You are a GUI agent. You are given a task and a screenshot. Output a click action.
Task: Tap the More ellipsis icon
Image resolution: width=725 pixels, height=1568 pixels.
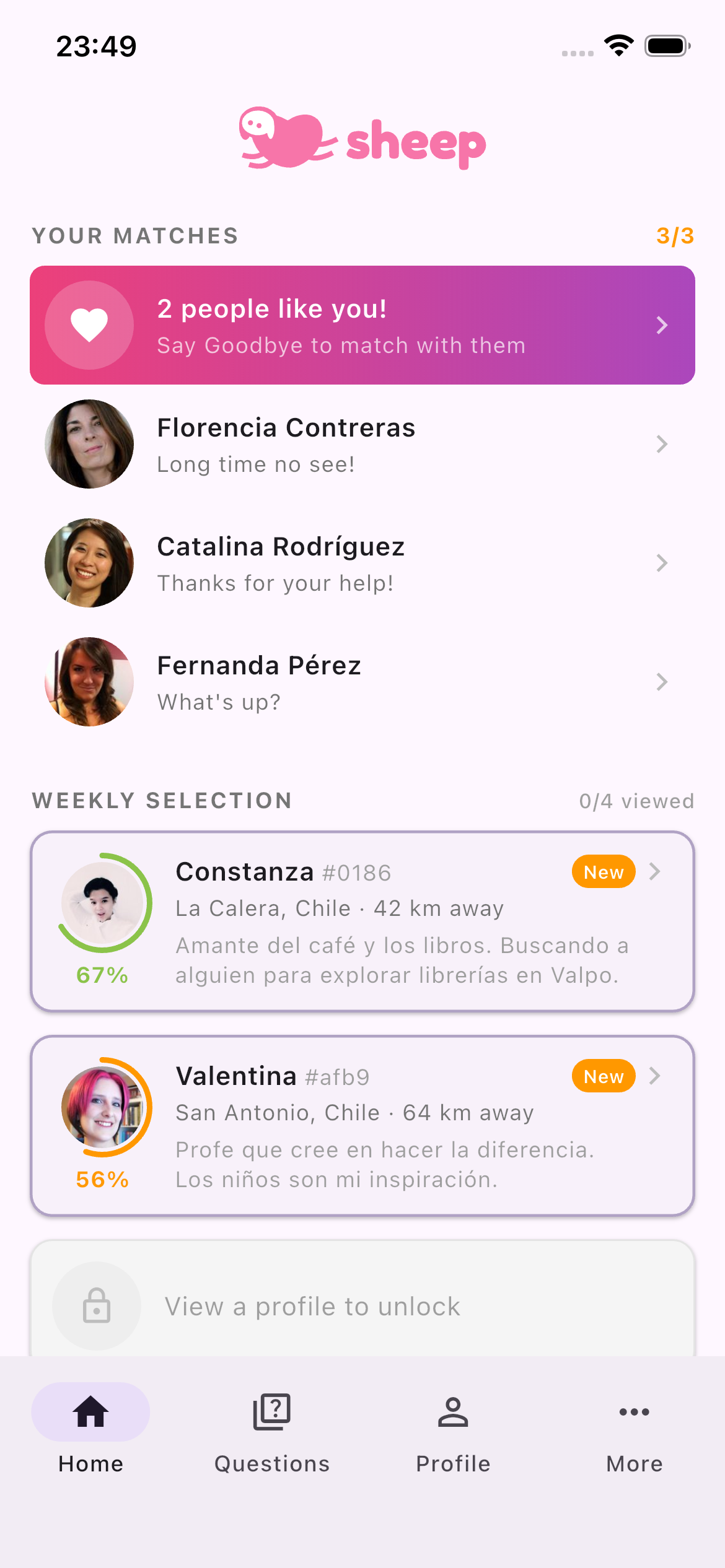(x=633, y=1412)
